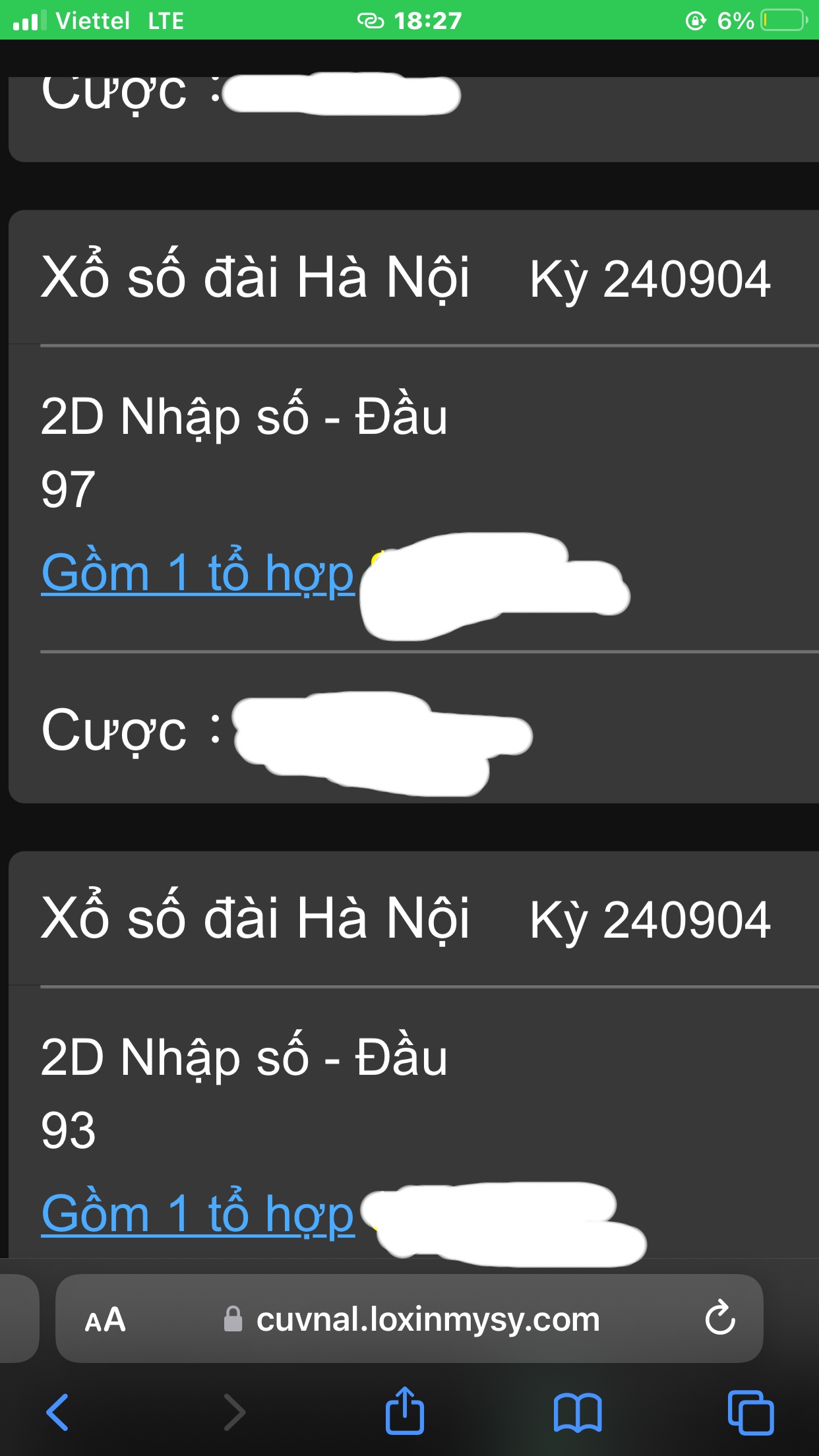
Task: Show all open tabs
Action: (750, 1412)
